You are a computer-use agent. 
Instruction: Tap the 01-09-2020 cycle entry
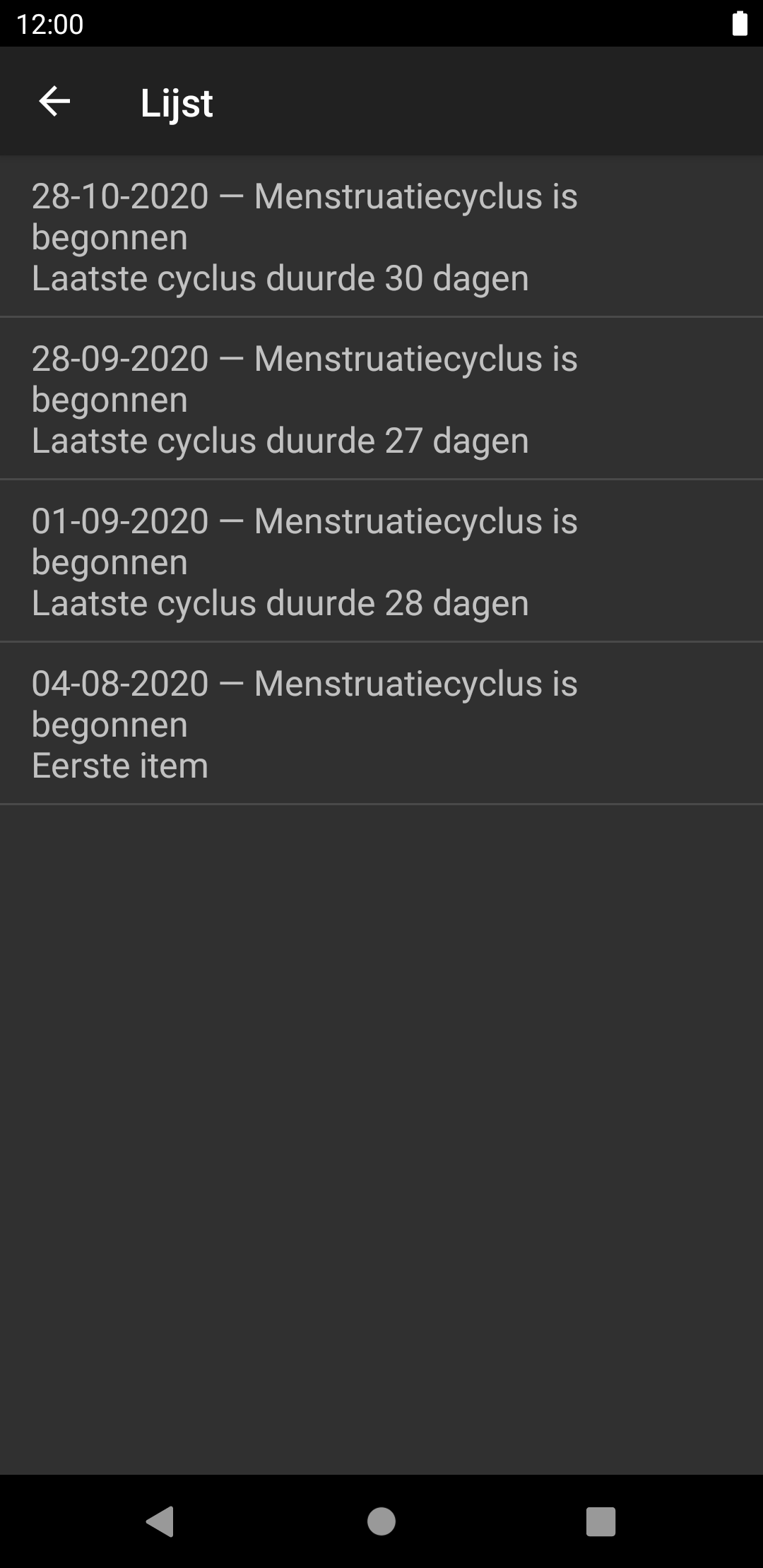tap(381, 562)
